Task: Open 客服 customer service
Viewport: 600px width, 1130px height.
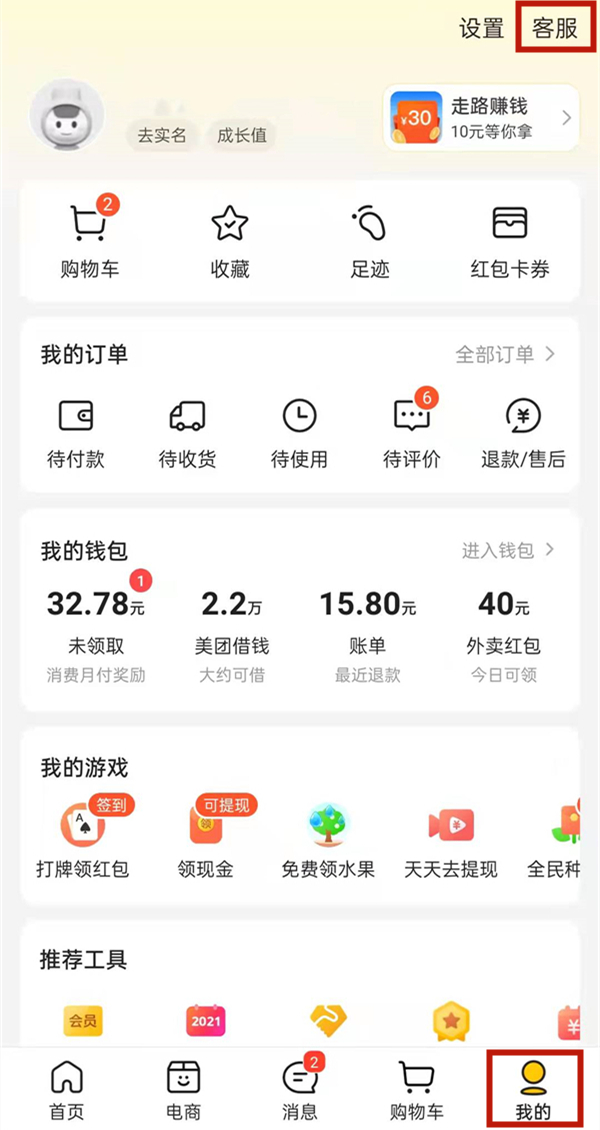Action: pos(554,28)
